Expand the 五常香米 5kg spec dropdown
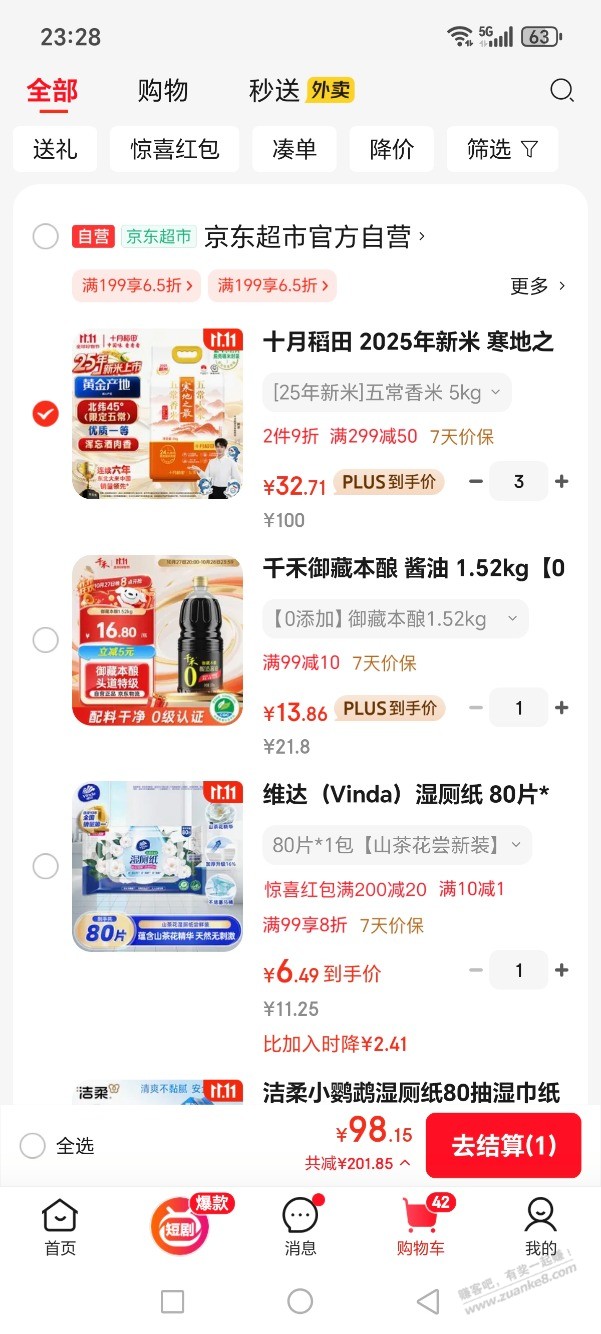 [x=387, y=393]
